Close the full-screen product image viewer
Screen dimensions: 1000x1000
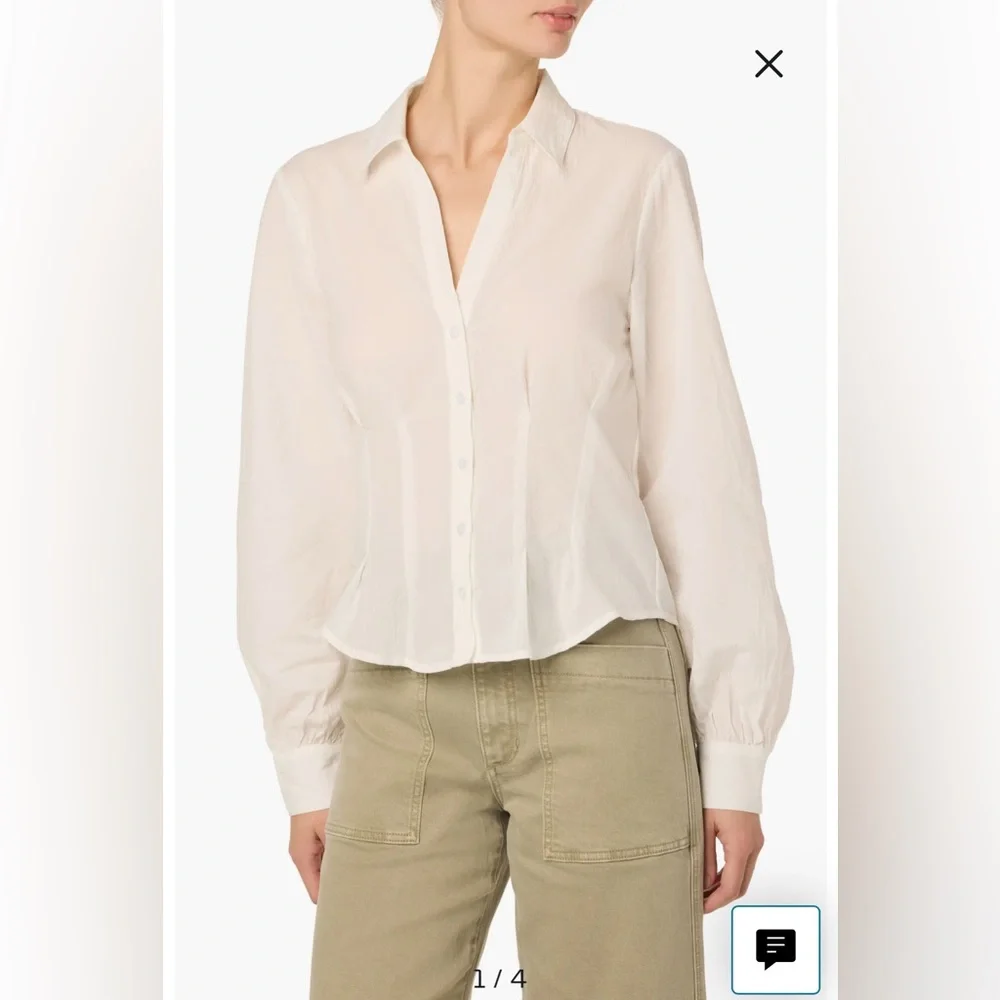tap(768, 64)
